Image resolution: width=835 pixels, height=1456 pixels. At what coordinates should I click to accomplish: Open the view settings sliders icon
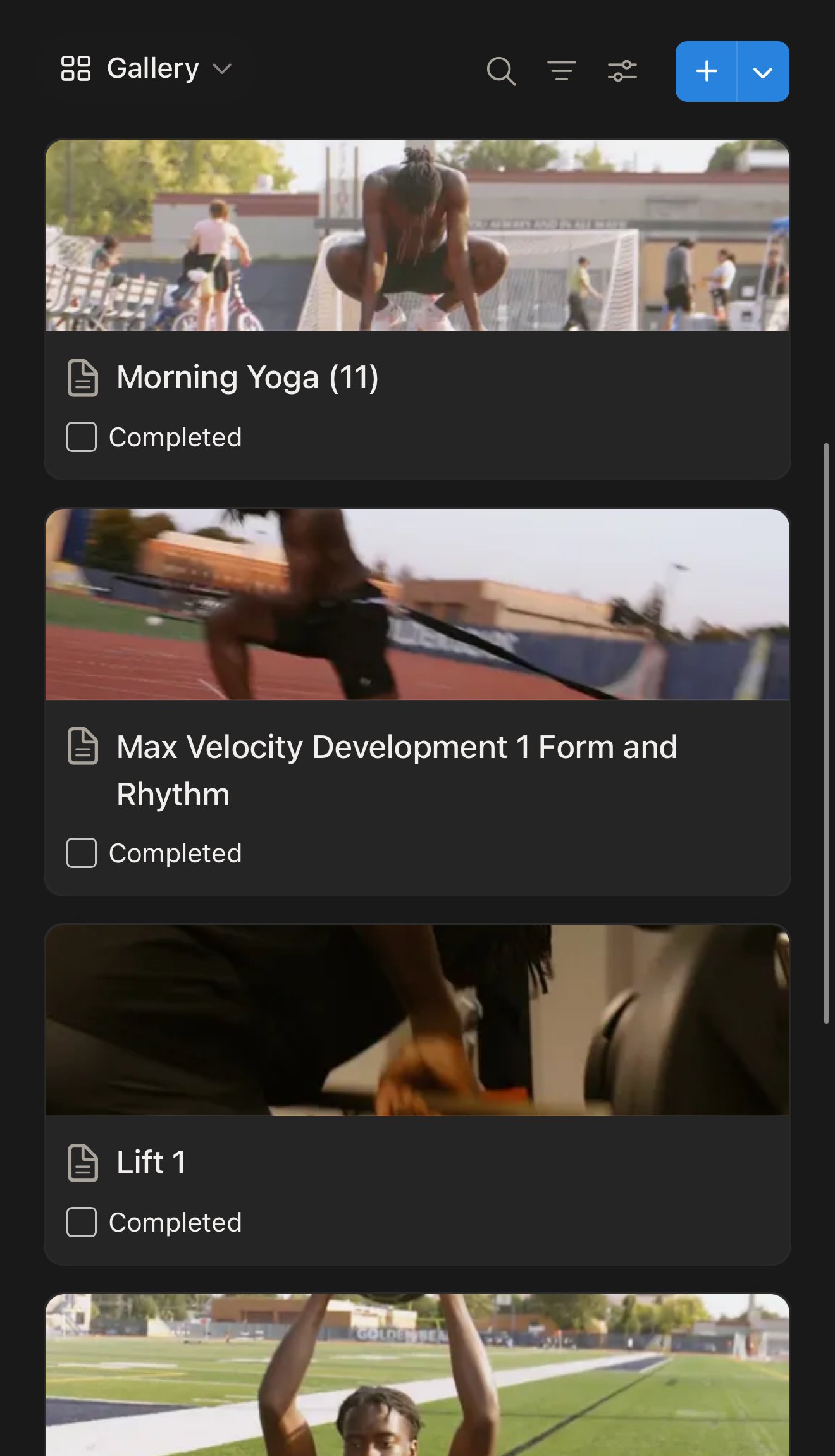coord(622,71)
